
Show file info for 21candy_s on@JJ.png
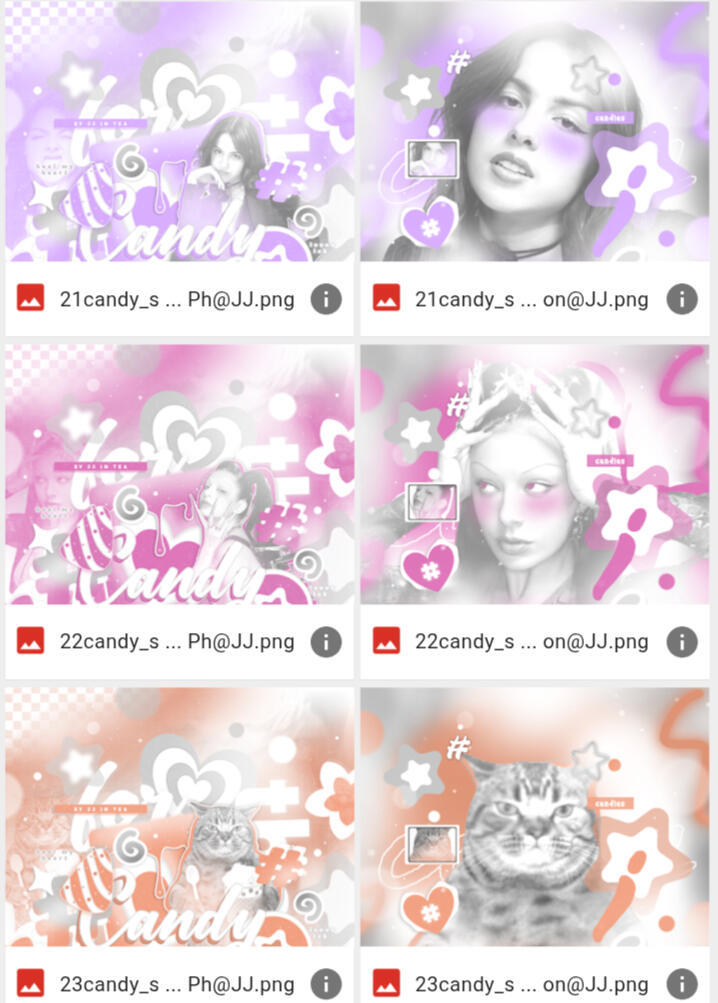coord(682,299)
